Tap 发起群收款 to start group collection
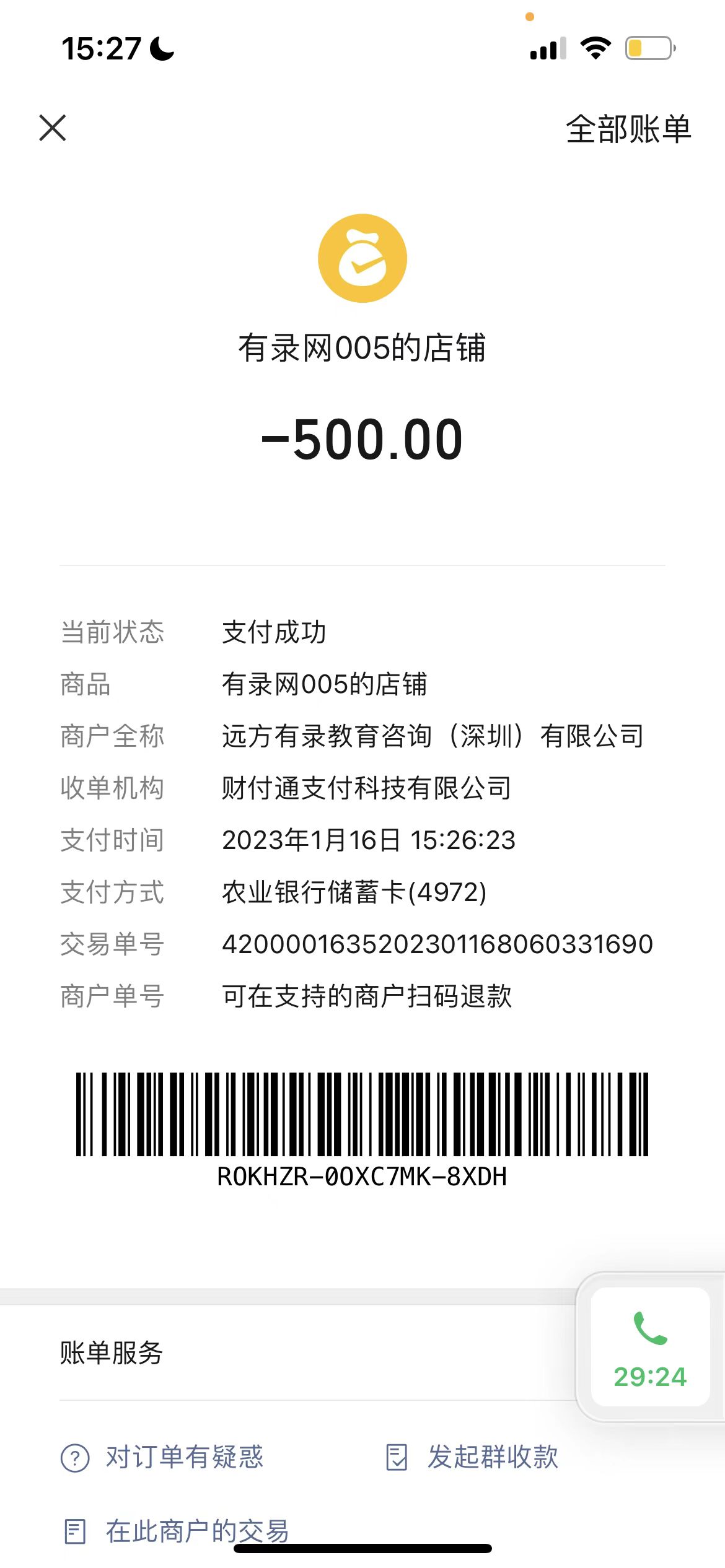Viewport: 725px width, 1568px height. 472,1457
